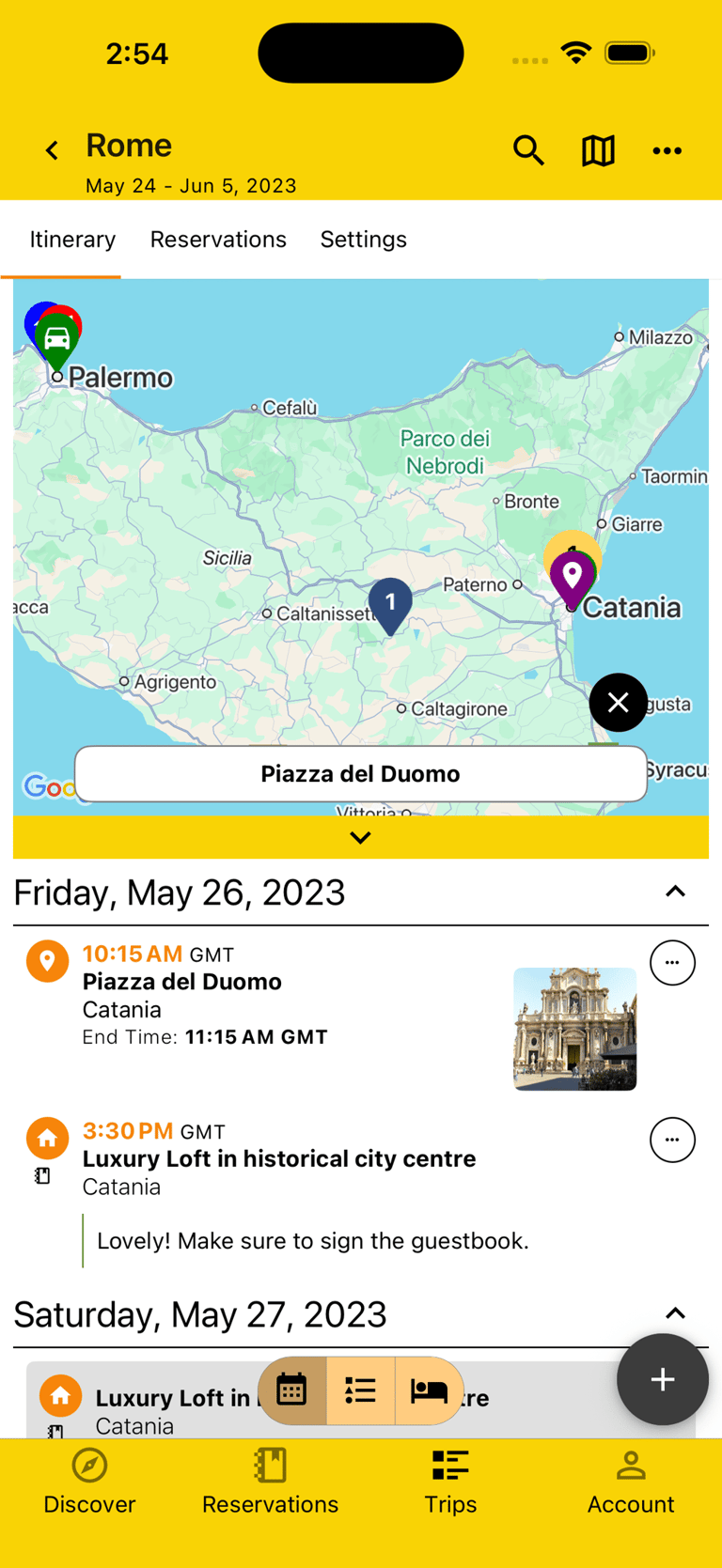The width and height of the screenshot is (722, 1568).
Task: Switch to list view in the view switcher
Action: [x=360, y=1390]
